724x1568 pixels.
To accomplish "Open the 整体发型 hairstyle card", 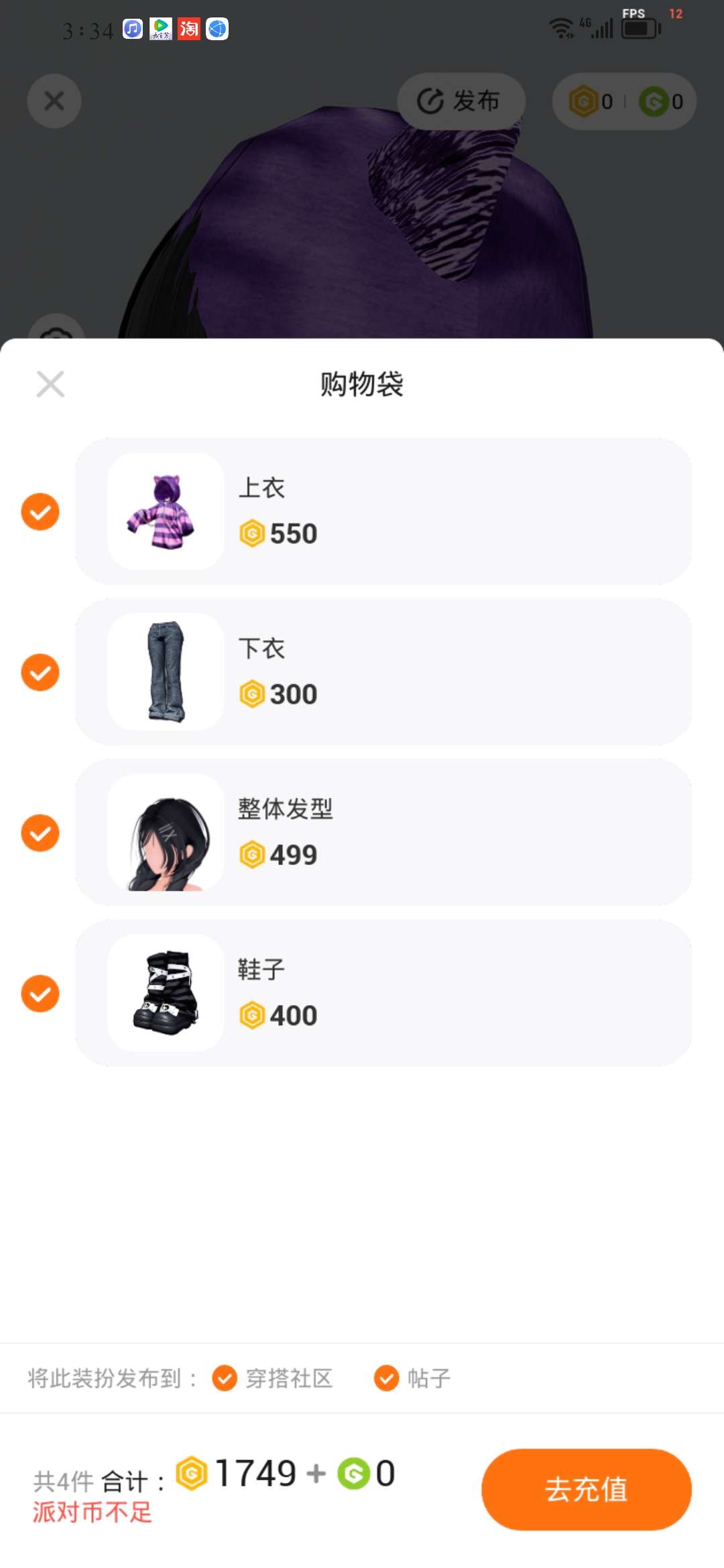I will (x=383, y=833).
